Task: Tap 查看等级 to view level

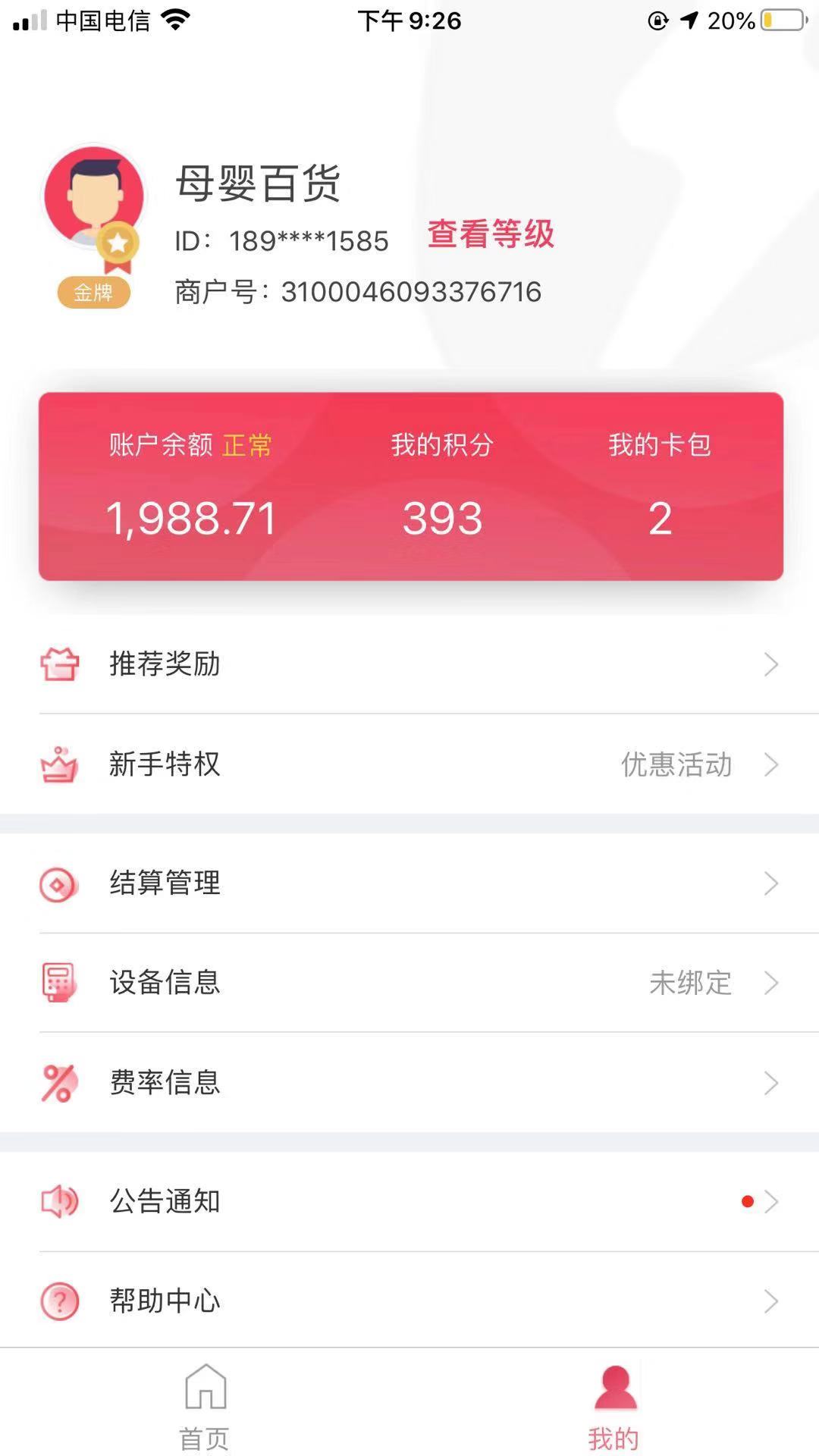Action: click(x=491, y=234)
